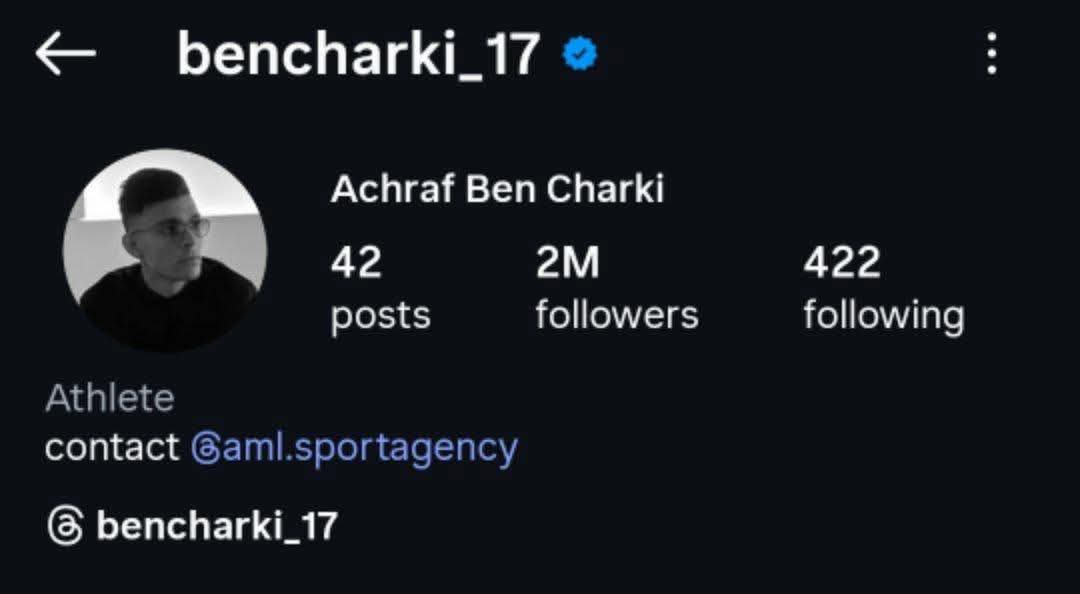Tap the 42 posts counter
1080x594 pixels.
tap(380, 288)
